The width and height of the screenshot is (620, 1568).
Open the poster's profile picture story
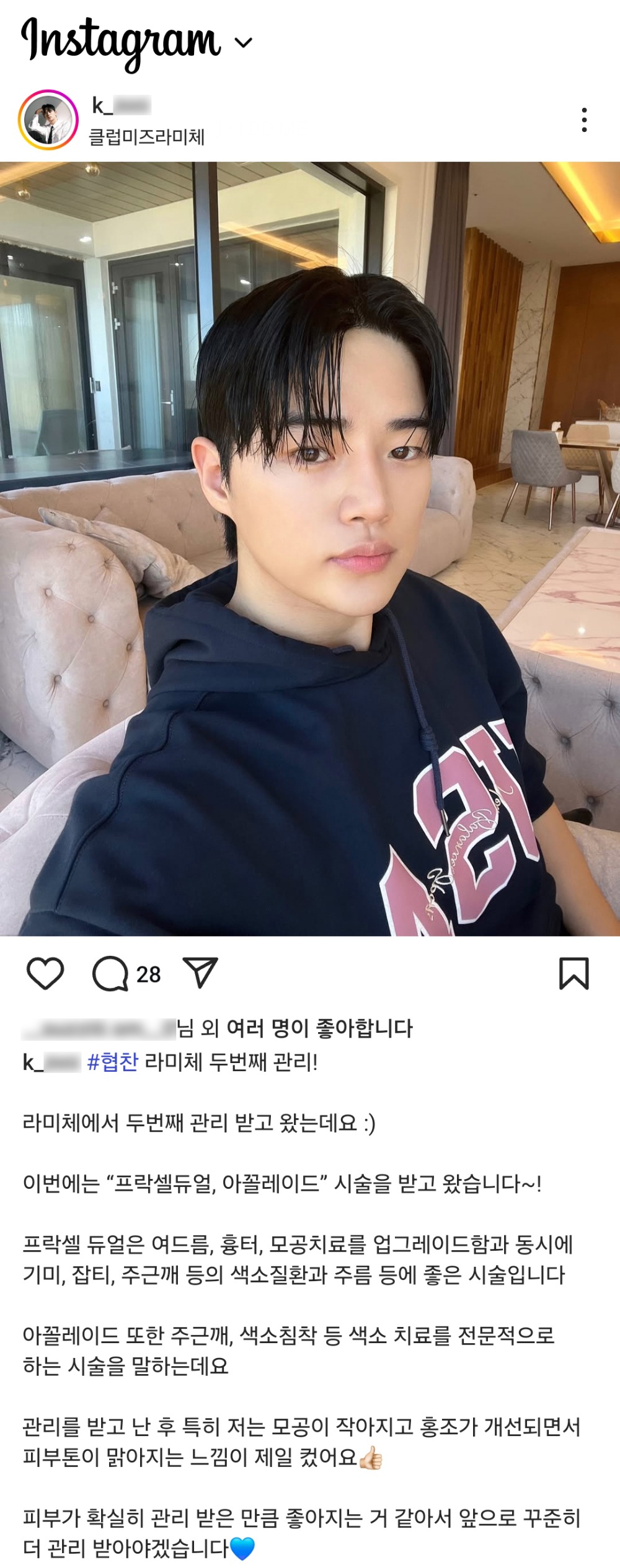pos(48,120)
